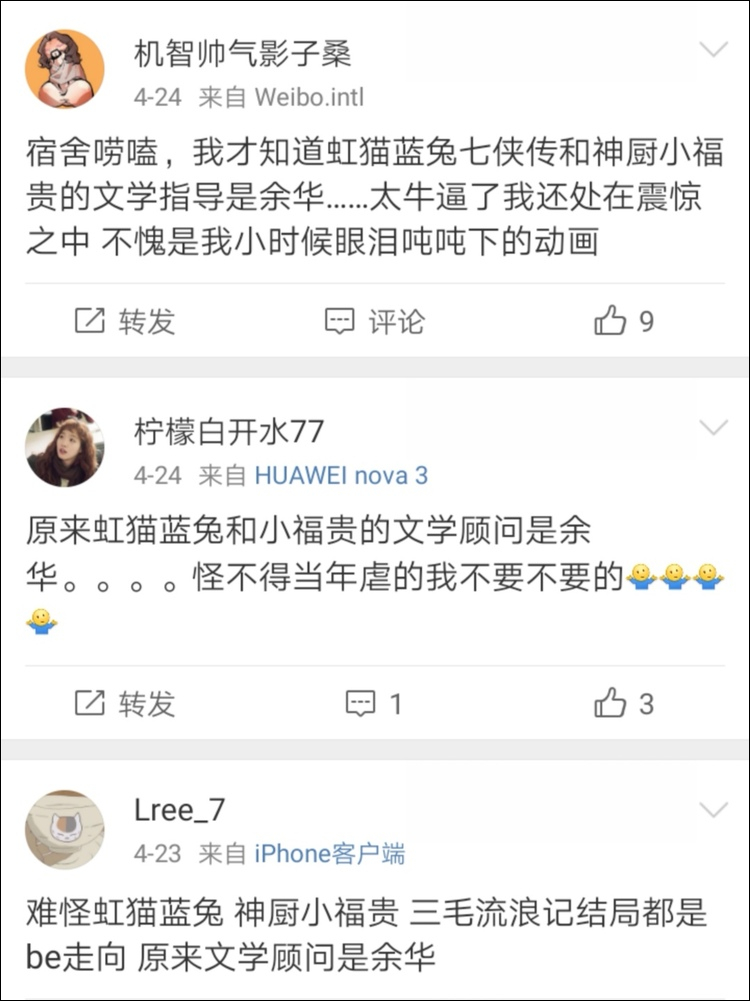Screen dimensions: 750x1001
Task: Open the Weibo.intl source link
Action: (x=310, y=96)
